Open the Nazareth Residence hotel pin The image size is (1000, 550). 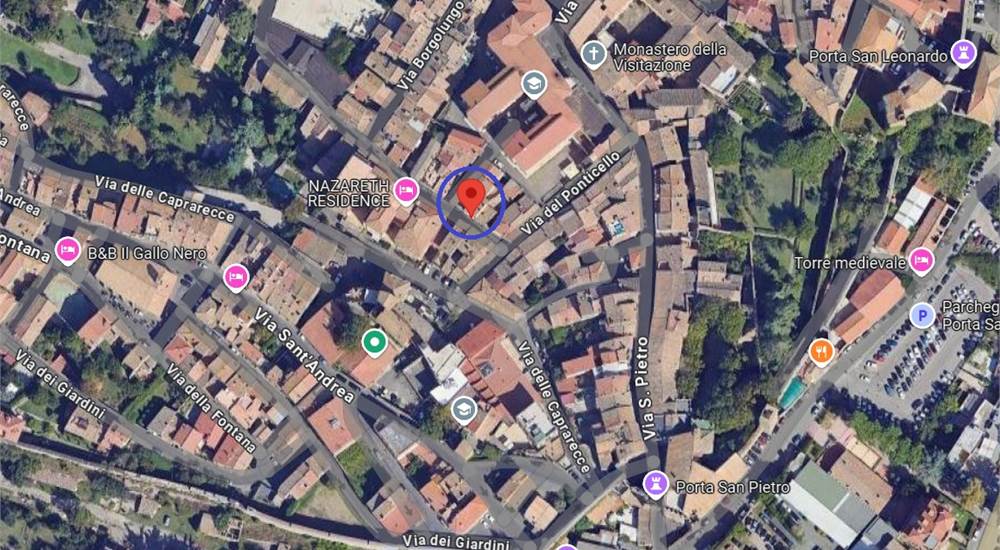(x=406, y=189)
